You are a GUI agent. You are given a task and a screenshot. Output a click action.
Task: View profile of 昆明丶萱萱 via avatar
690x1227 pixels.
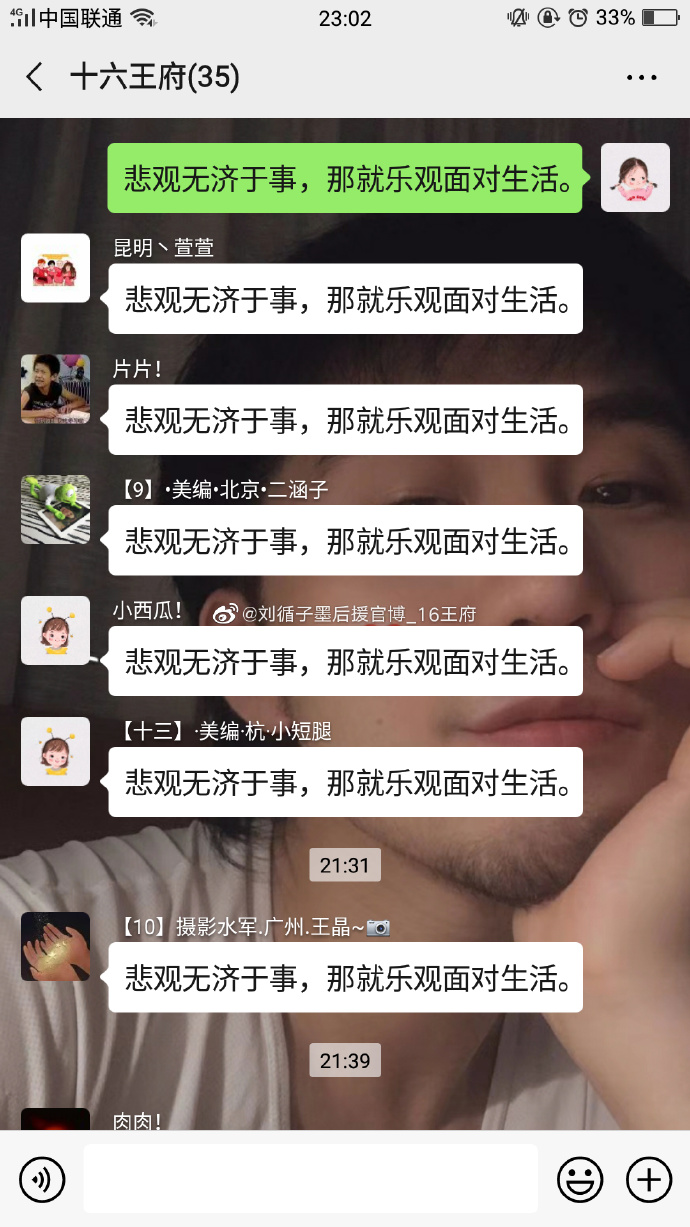tap(56, 268)
